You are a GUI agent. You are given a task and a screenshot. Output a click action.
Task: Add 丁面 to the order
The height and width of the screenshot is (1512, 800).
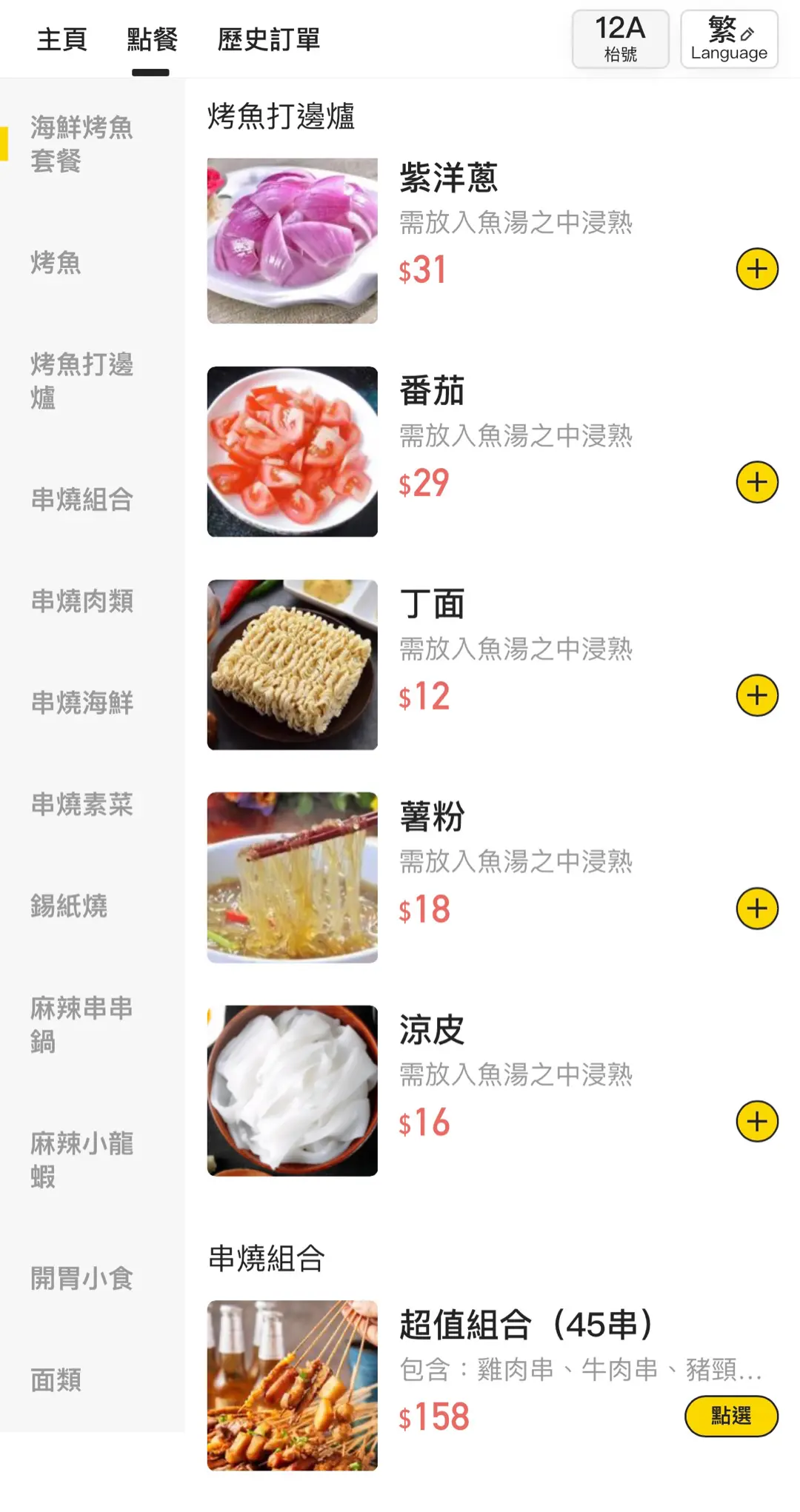click(757, 695)
